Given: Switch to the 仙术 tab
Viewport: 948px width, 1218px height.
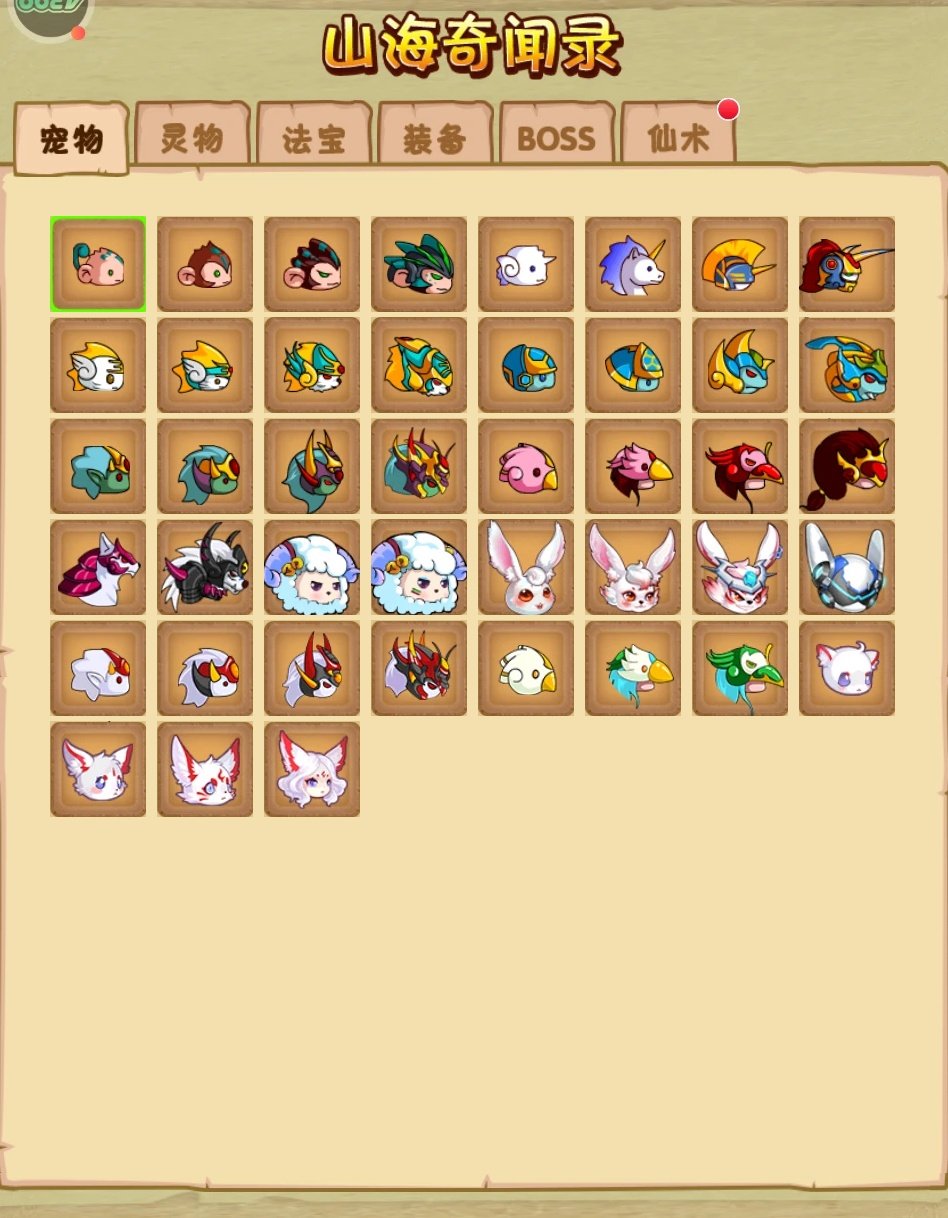Looking at the screenshot, I should coord(678,138).
